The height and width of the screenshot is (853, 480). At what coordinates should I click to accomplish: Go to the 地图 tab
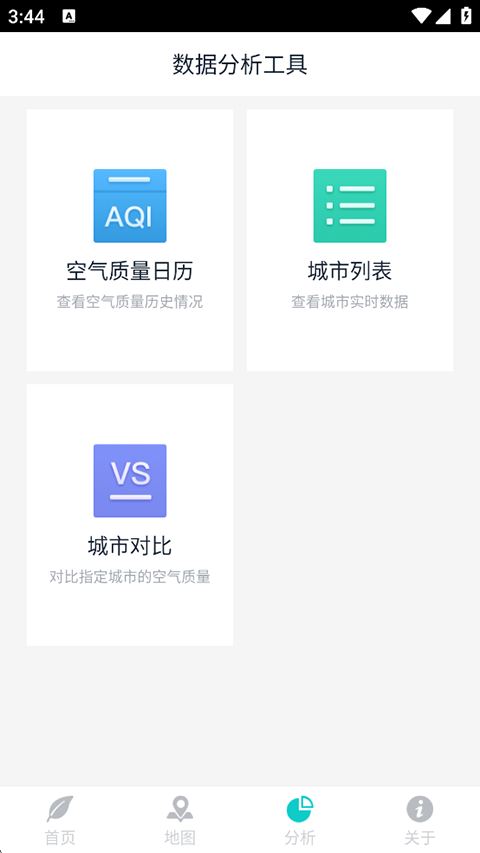(x=180, y=820)
